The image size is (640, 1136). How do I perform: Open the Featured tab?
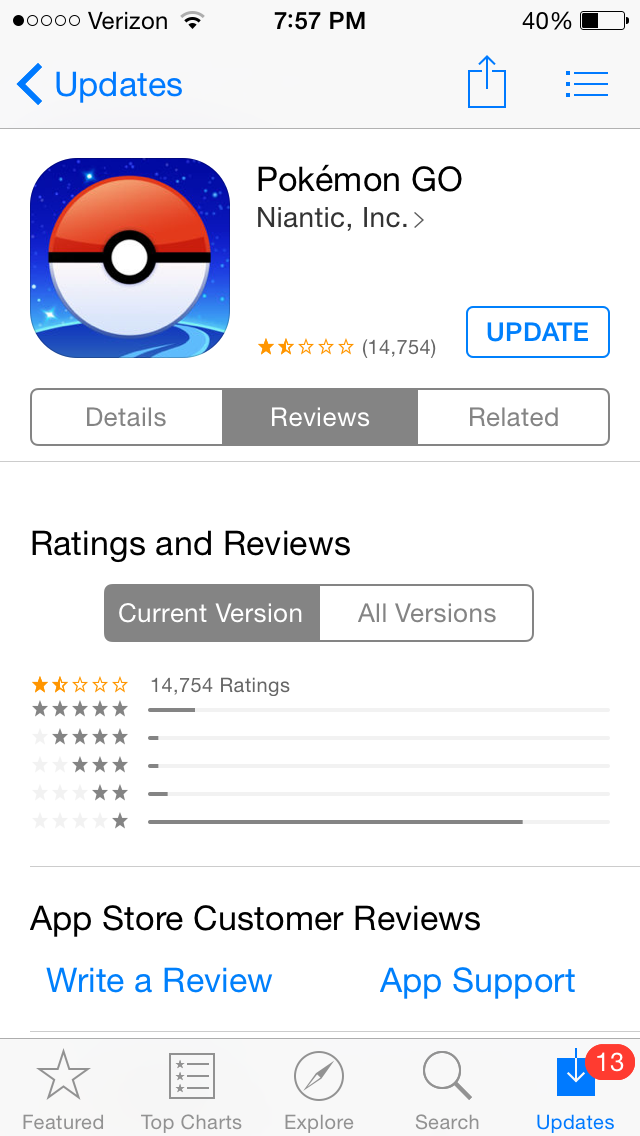pos(63,1090)
